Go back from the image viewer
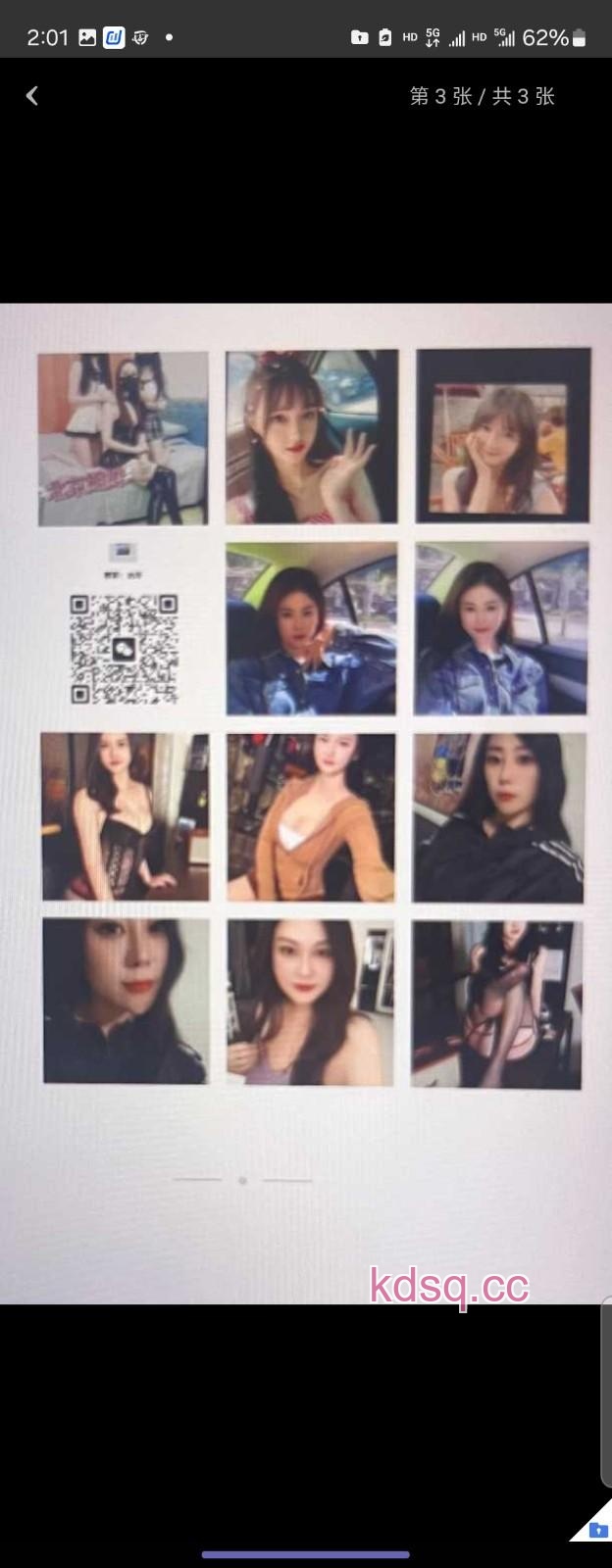This screenshot has width=612, height=1568. tap(32, 95)
